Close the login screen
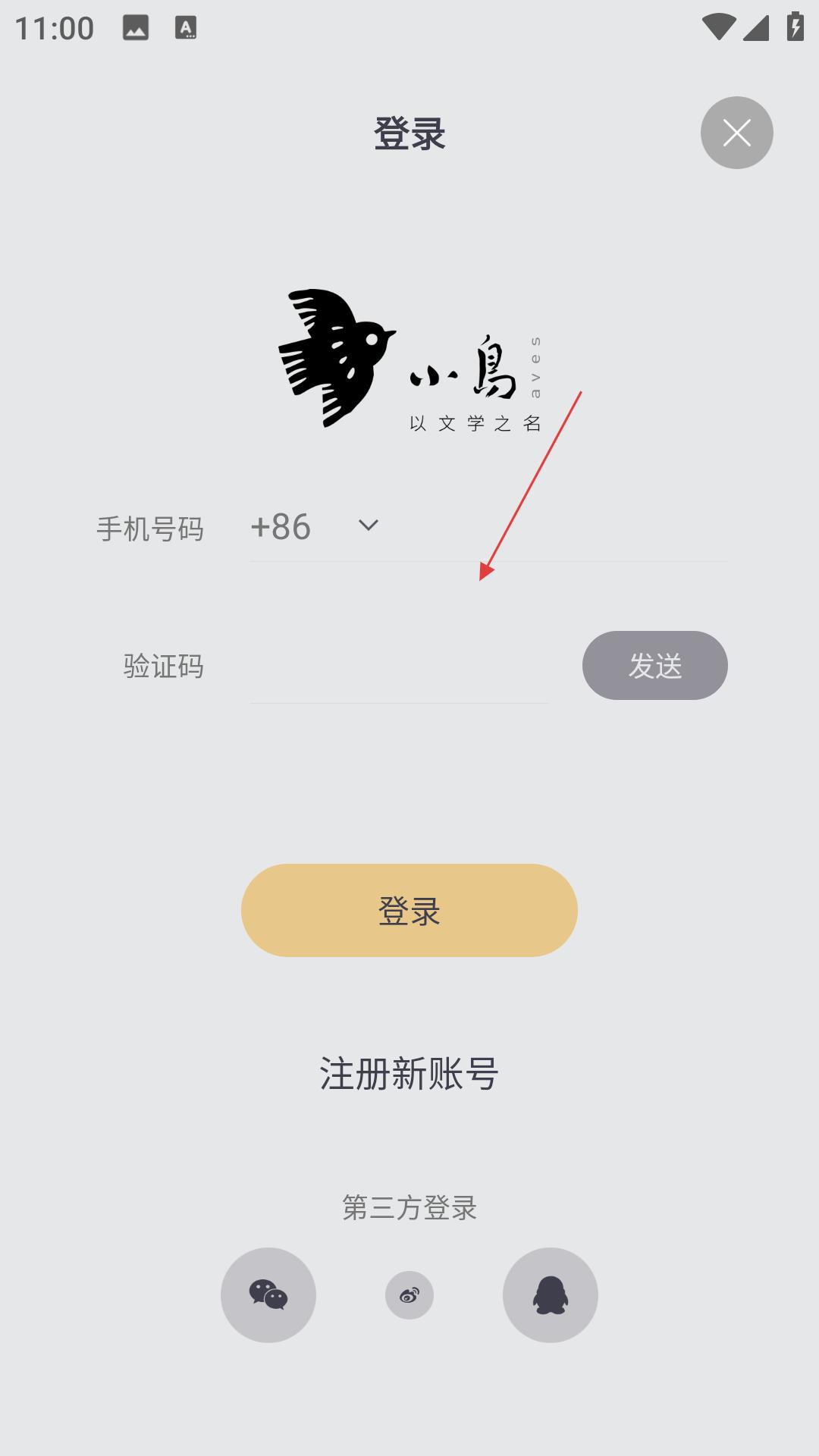This screenshot has height=1456, width=819. 736,133
